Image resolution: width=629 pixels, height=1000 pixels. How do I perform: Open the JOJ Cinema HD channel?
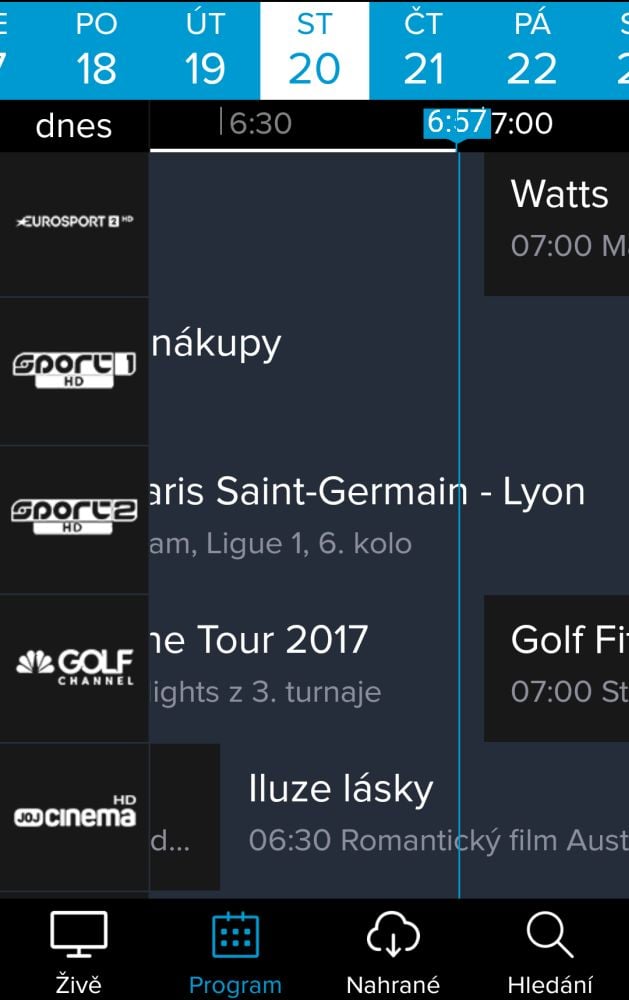pos(74,815)
